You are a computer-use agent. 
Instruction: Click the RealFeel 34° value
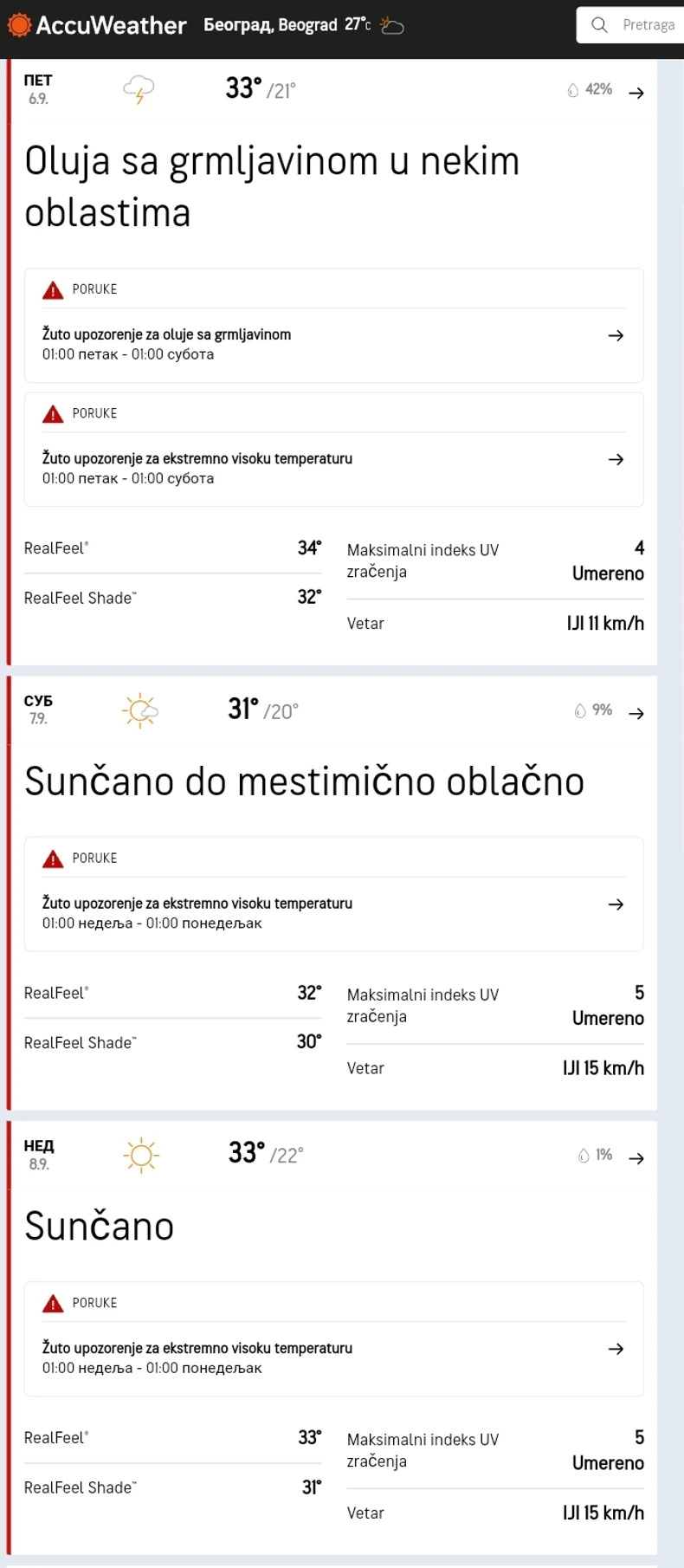point(308,547)
